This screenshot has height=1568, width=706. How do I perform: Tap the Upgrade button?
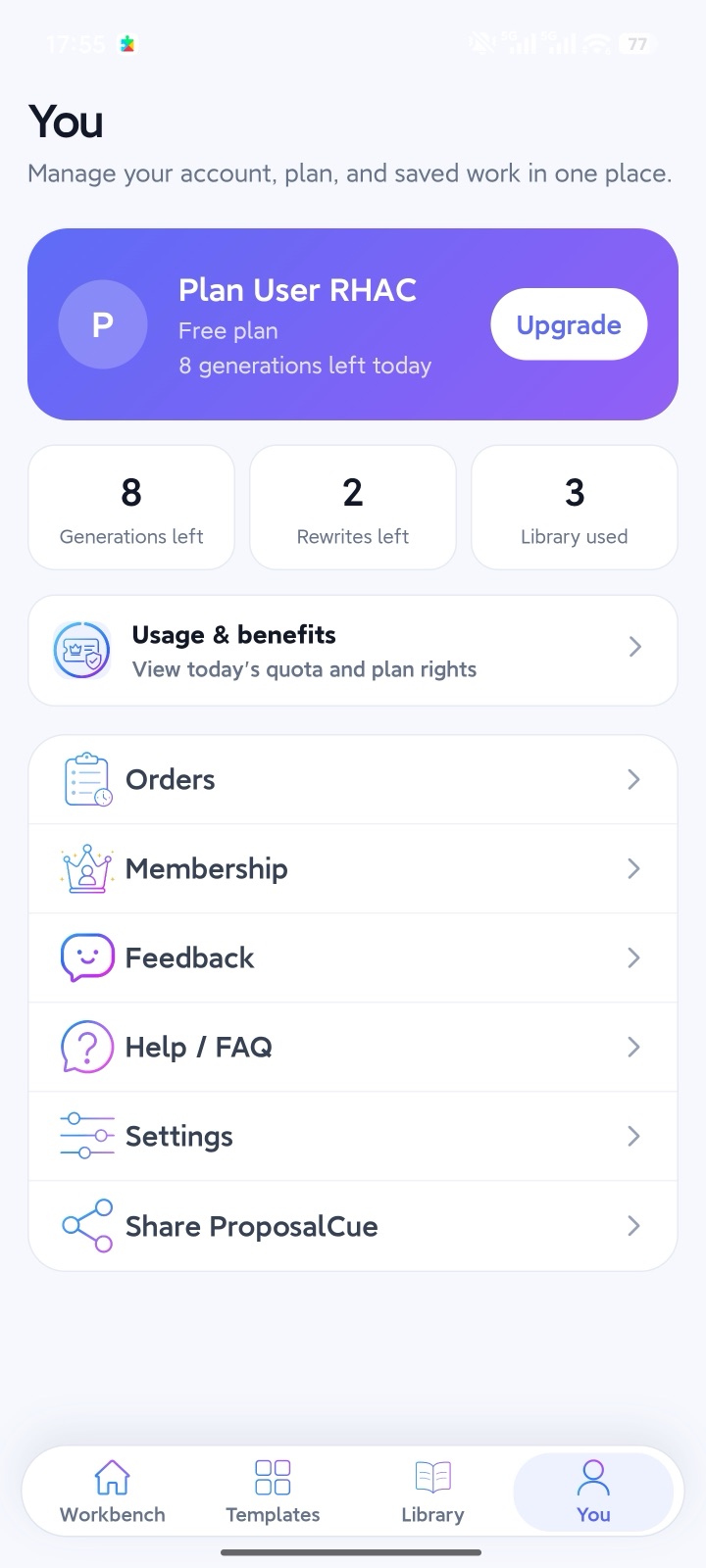(569, 324)
